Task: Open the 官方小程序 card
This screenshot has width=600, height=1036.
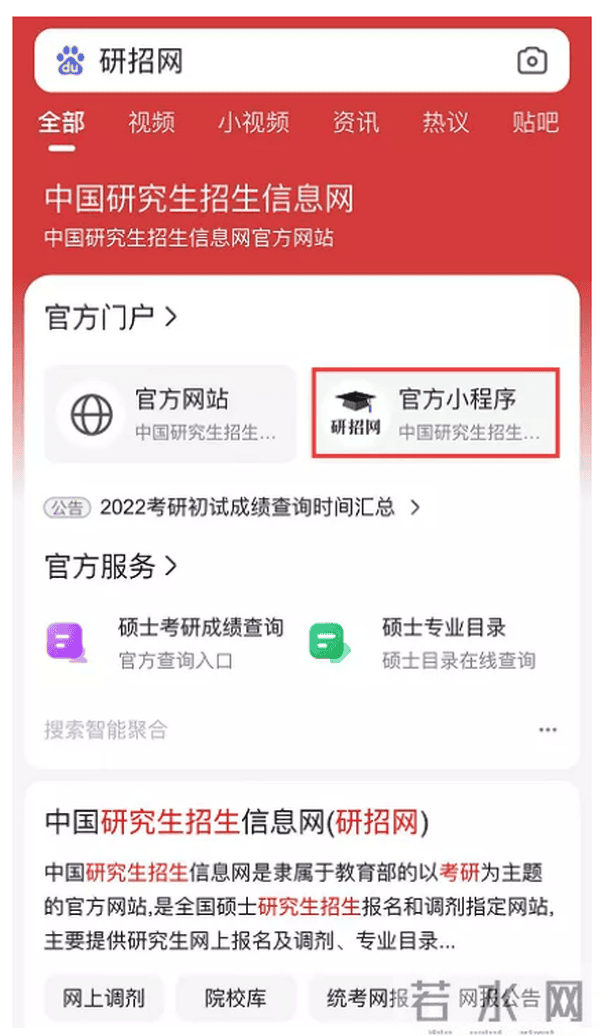Action: click(x=435, y=414)
